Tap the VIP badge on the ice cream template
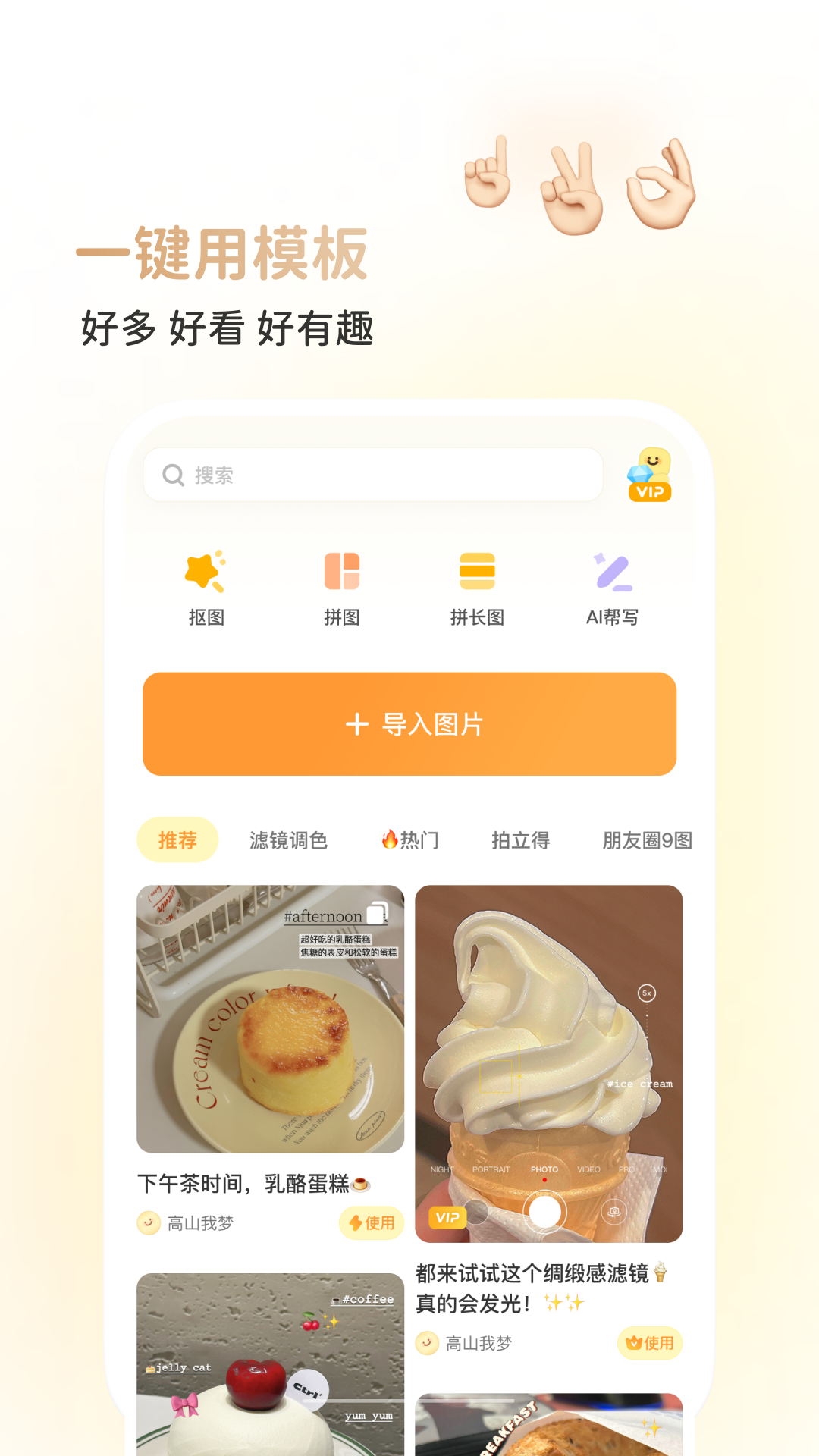This screenshot has width=819, height=1456. pyautogui.click(x=449, y=1217)
